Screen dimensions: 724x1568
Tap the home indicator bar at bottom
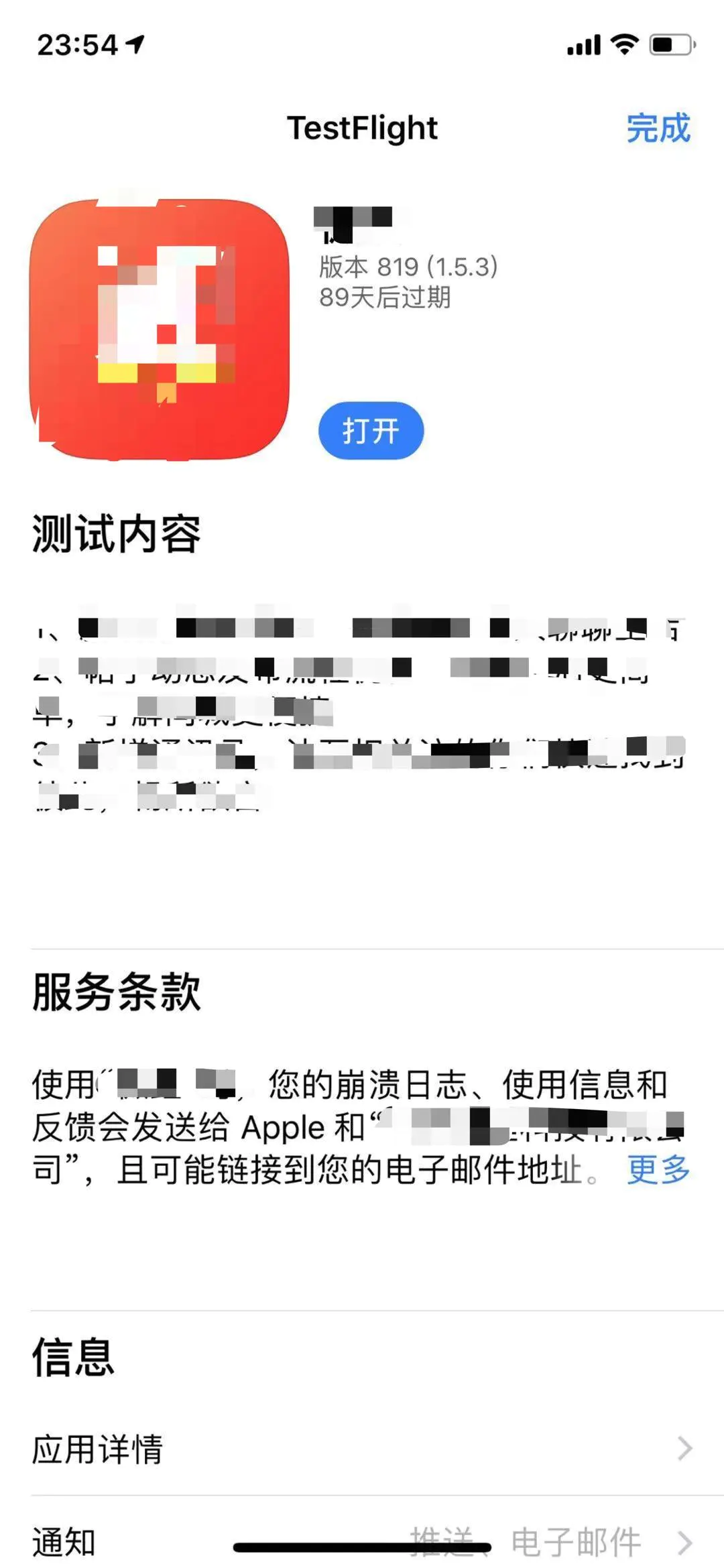(362, 1548)
